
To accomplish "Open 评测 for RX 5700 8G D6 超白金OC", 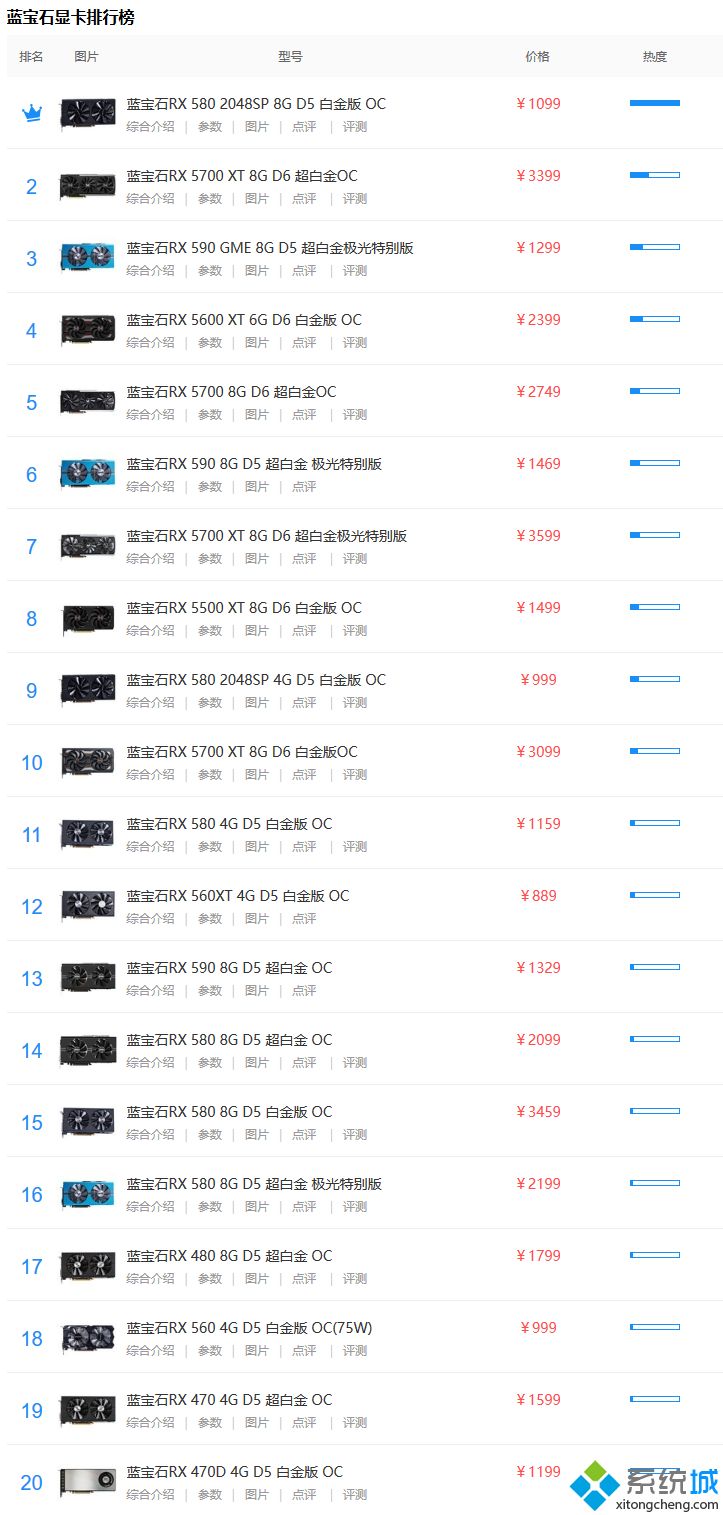I will pos(355,415).
